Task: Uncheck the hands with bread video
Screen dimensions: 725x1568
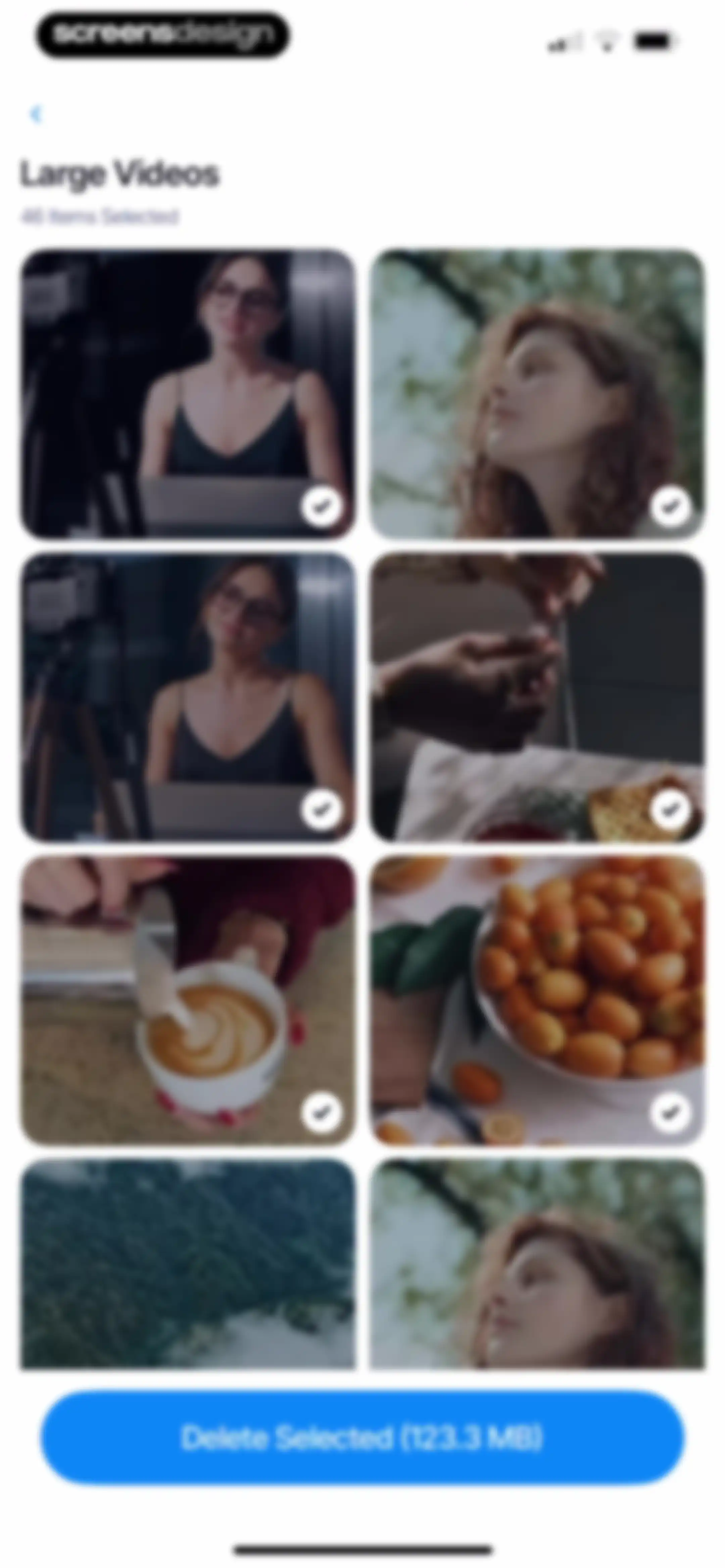Action: pyautogui.click(x=671, y=809)
